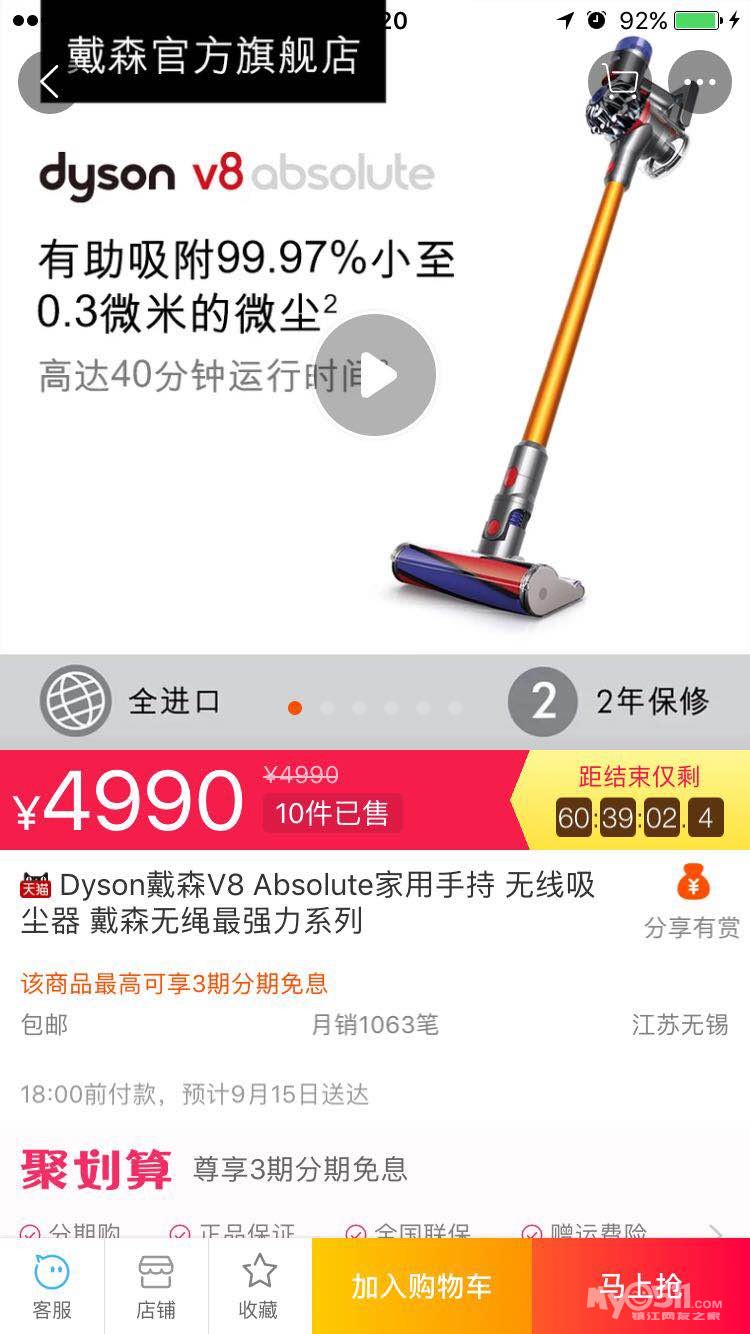
Task: Tap 分享有赏 to share the product
Action: 692,901
